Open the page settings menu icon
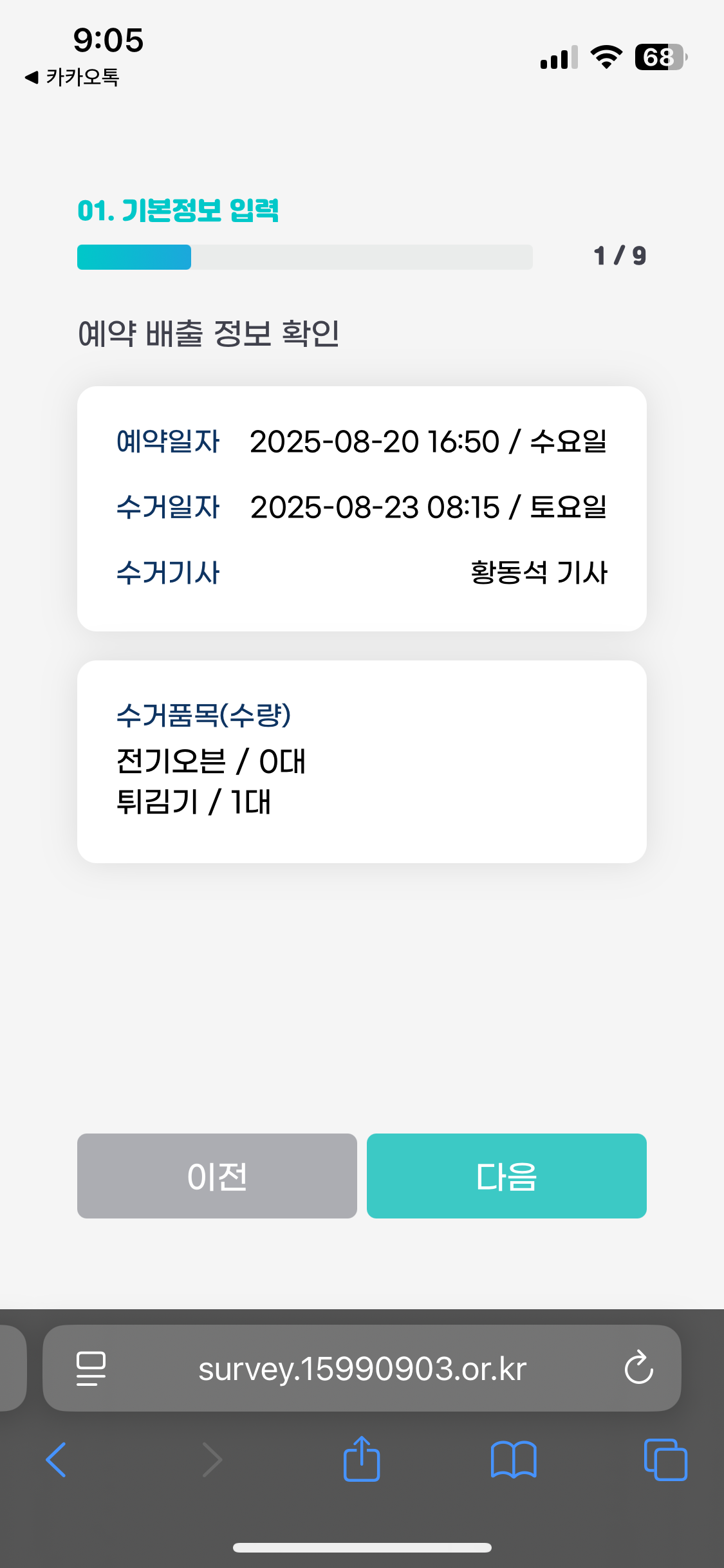 pyautogui.click(x=91, y=1368)
